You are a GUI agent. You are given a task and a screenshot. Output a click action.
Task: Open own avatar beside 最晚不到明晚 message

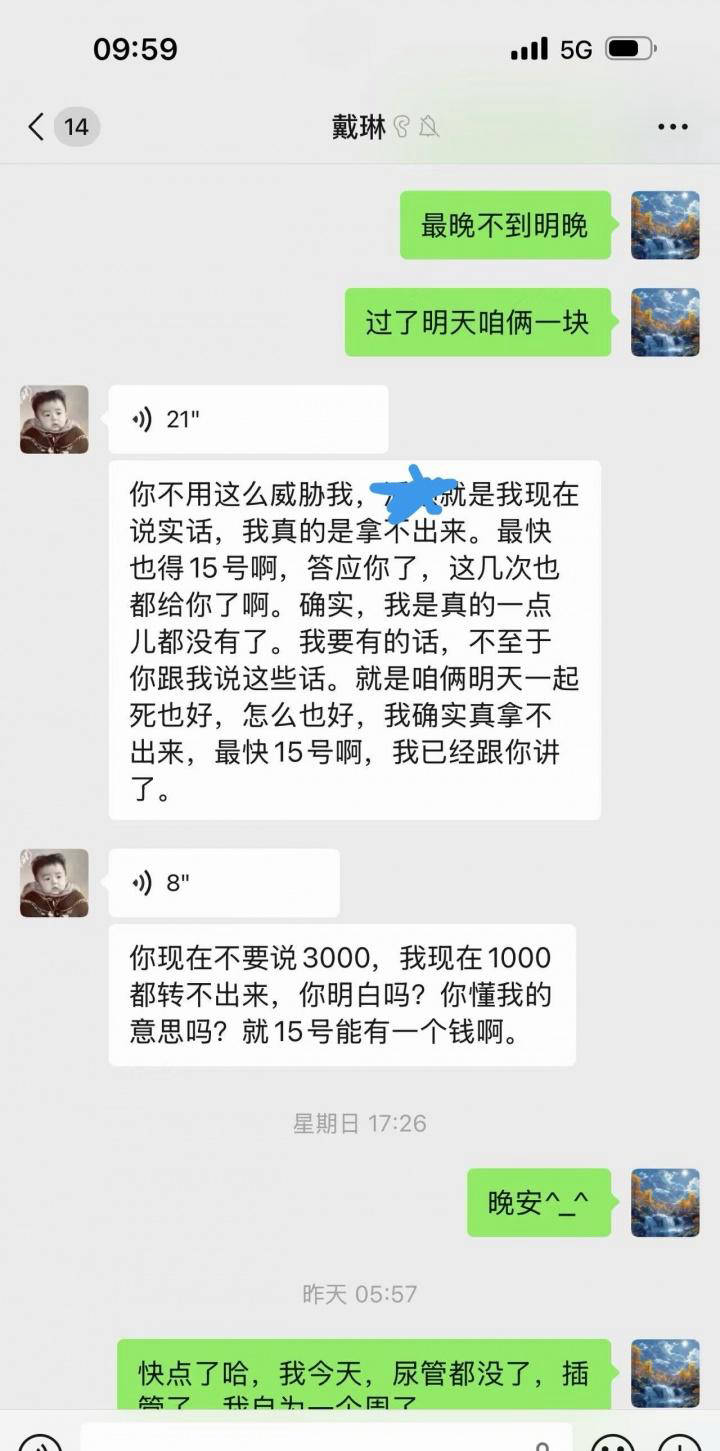665,225
